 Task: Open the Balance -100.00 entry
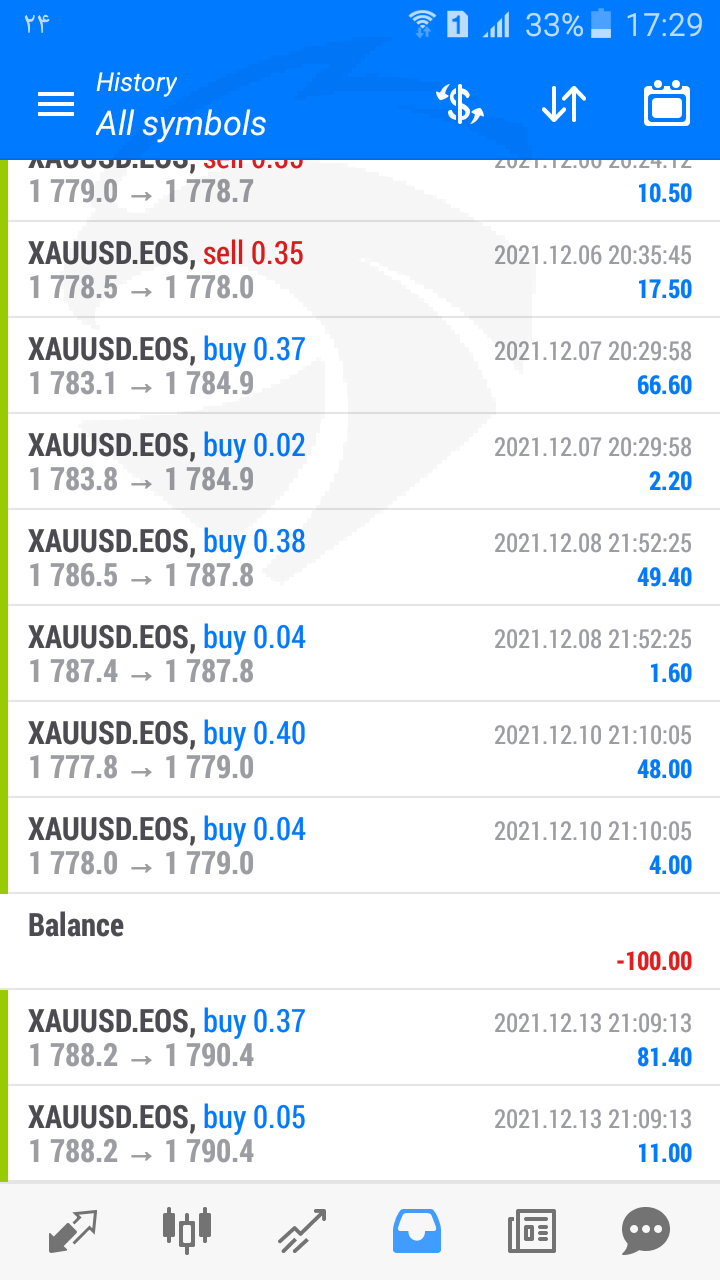pyautogui.click(x=360, y=942)
